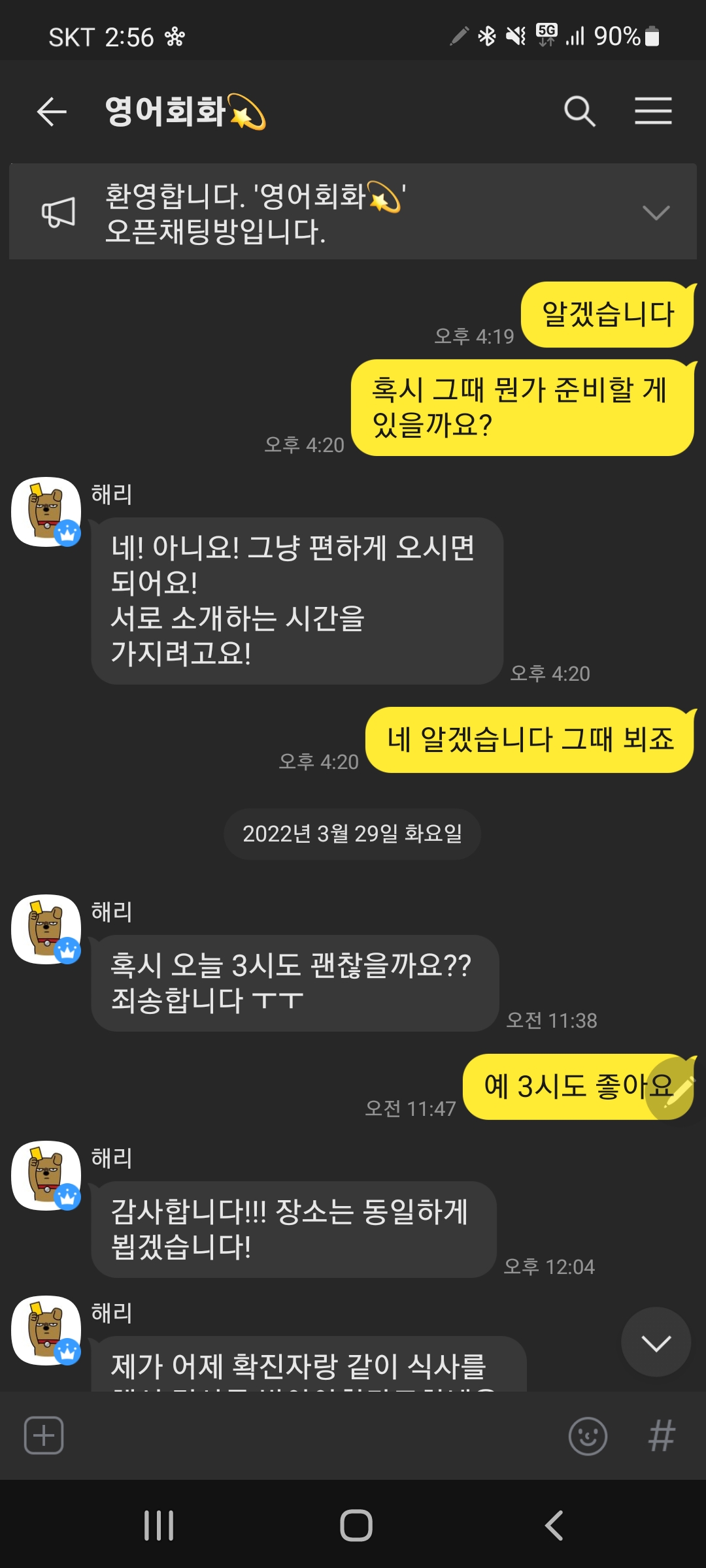Tap the hashtag search icon
Screen dimensions: 706x1568
pyautogui.click(x=661, y=1435)
